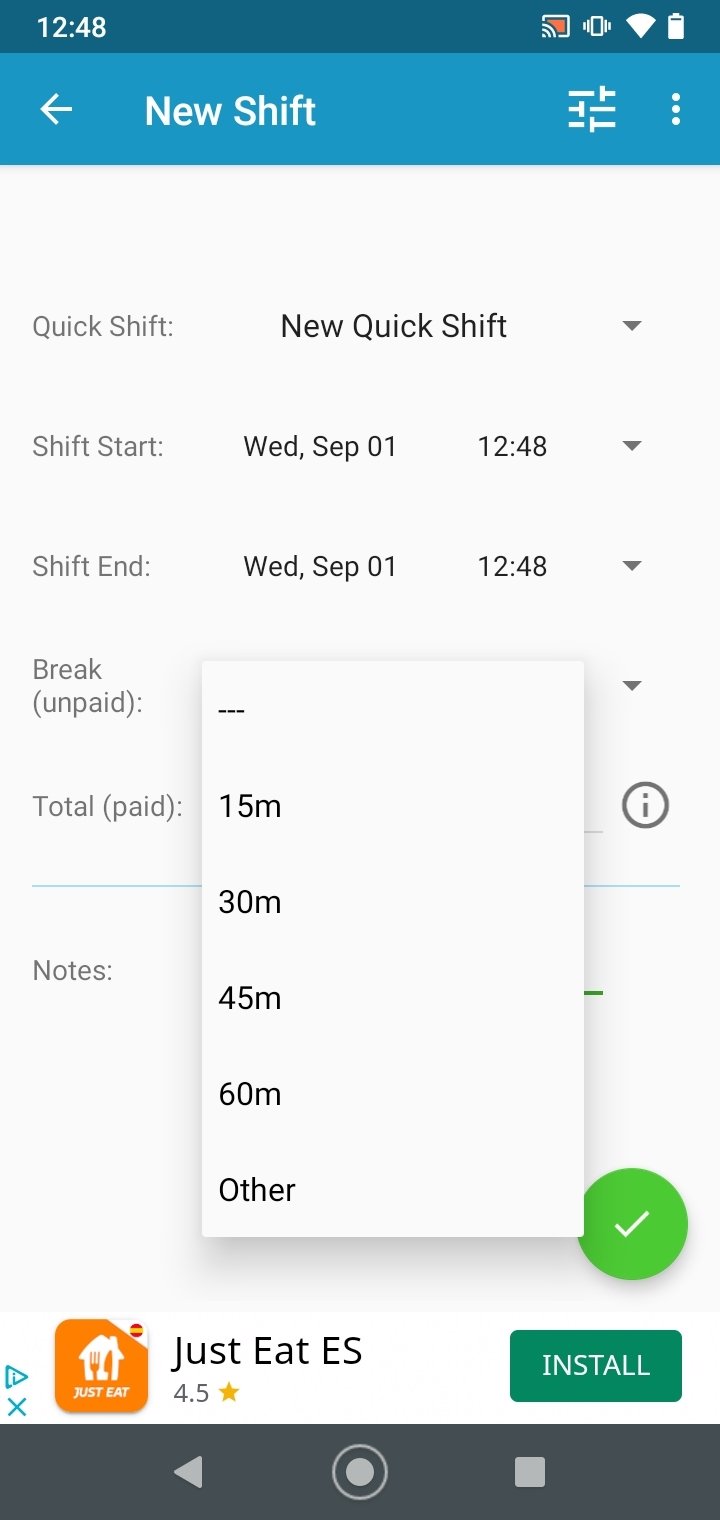
Task: Open the three-dot overflow menu
Action: [x=676, y=109]
